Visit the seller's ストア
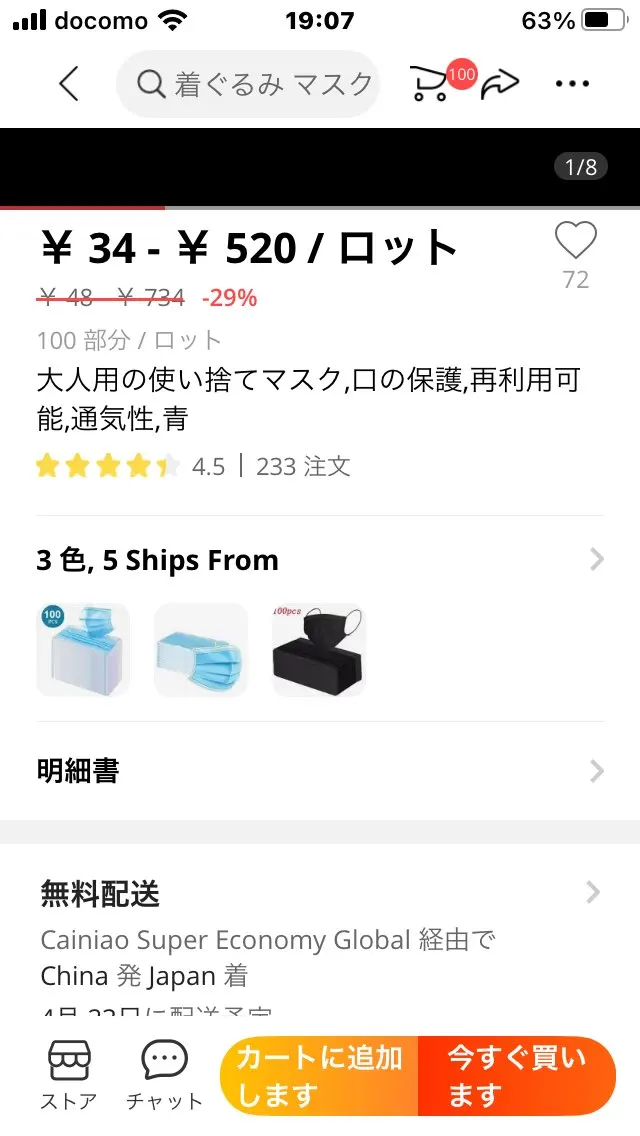This screenshot has height=1136, width=640. point(69,1075)
